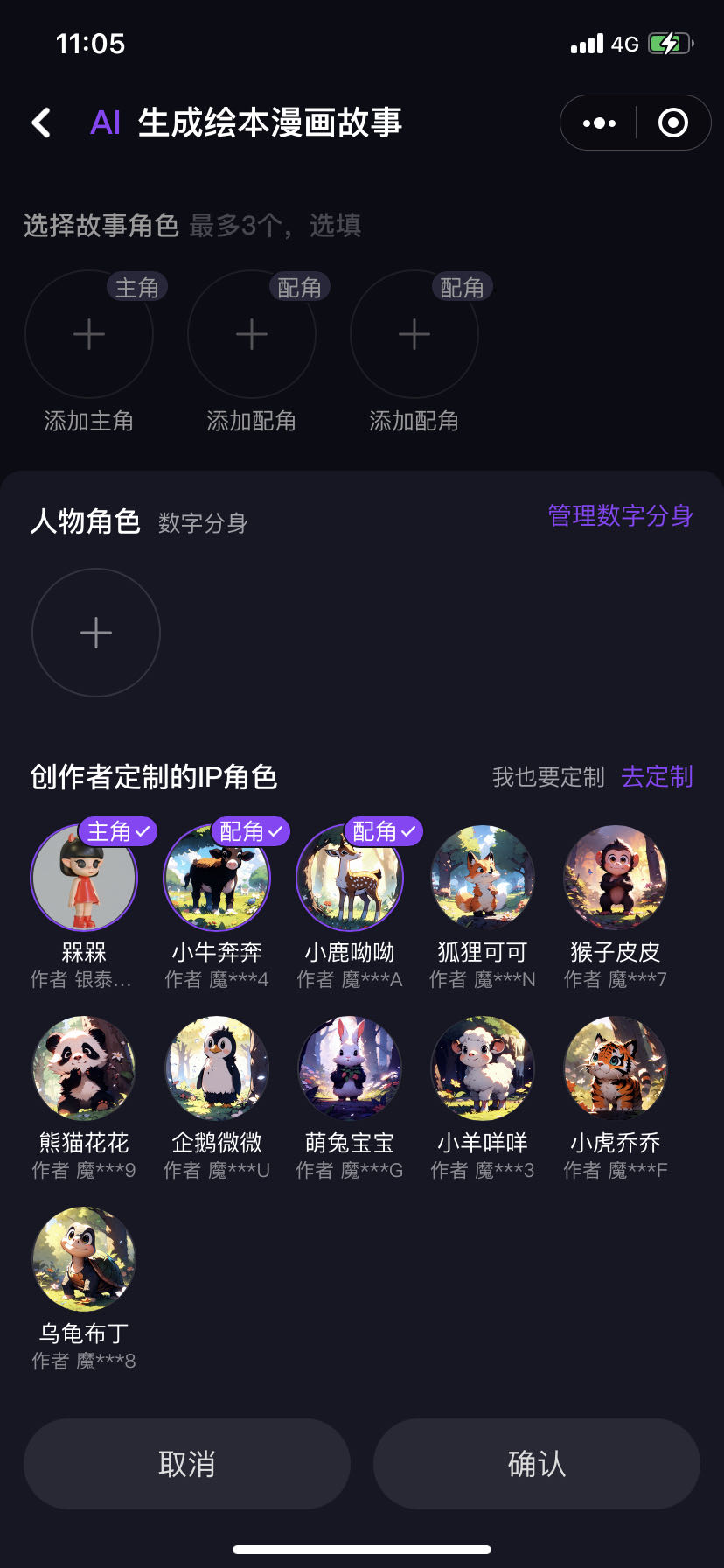Tap 取消 to cancel selection
Image resolution: width=724 pixels, height=1568 pixels.
[x=187, y=1464]
